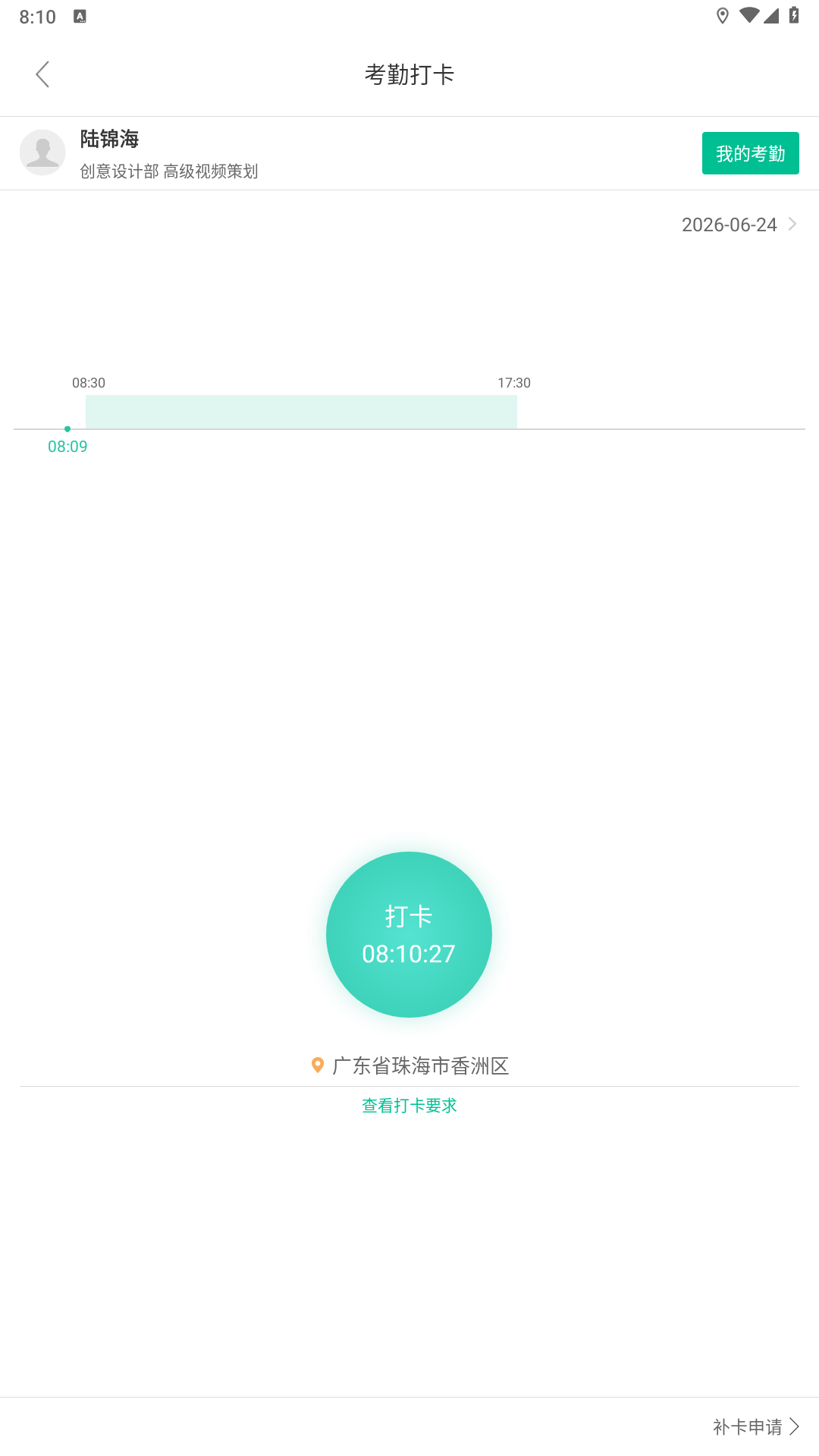Go back from 考勤打卡 screen
Image resolution: width=819 pixels, height=1456 pixels.
pos(42,74)
